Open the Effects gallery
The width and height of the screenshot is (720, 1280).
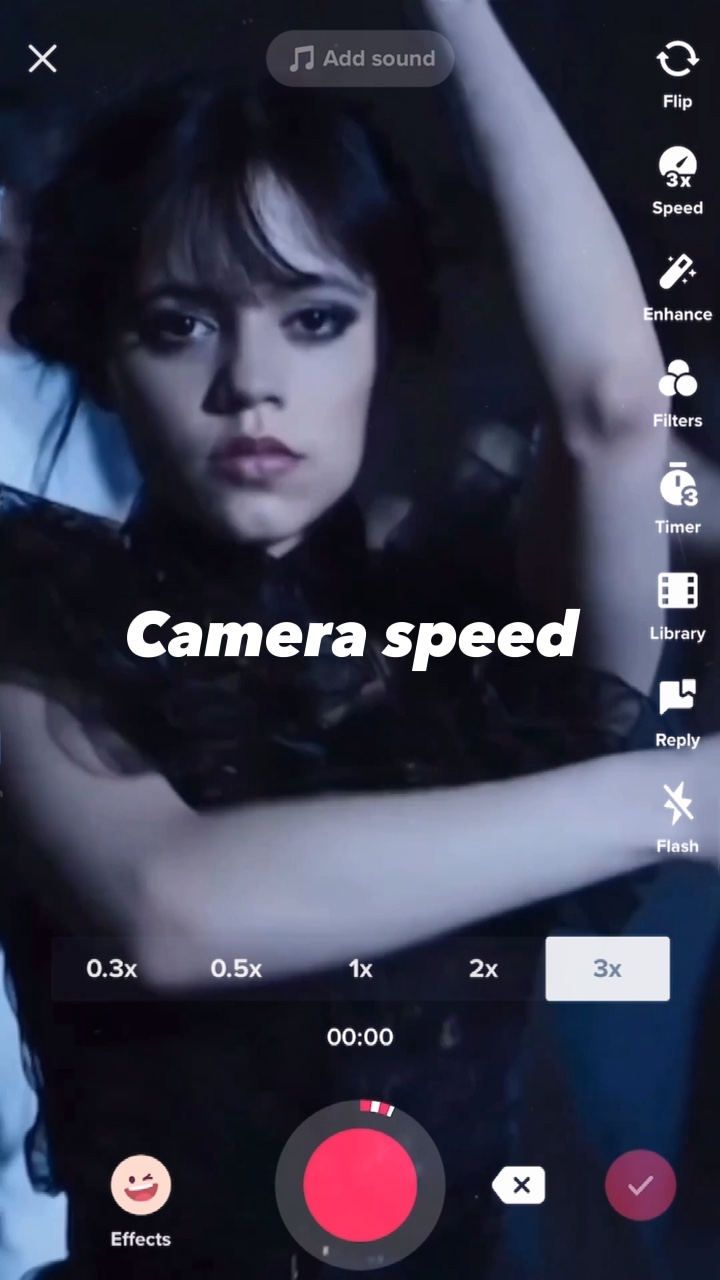pyautogui.click(x=140, y=1201)
